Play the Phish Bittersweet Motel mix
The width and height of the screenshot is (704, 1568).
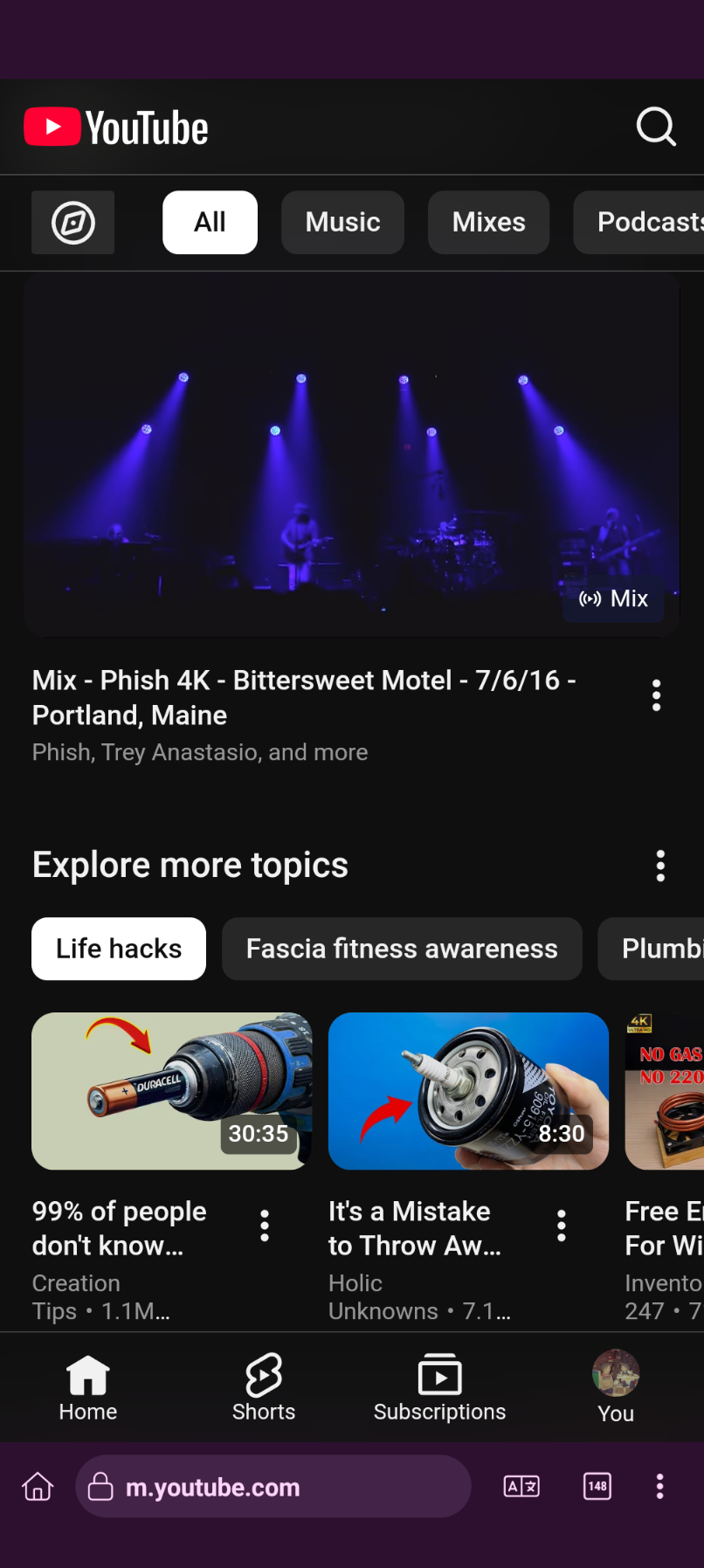coord(351,456)
